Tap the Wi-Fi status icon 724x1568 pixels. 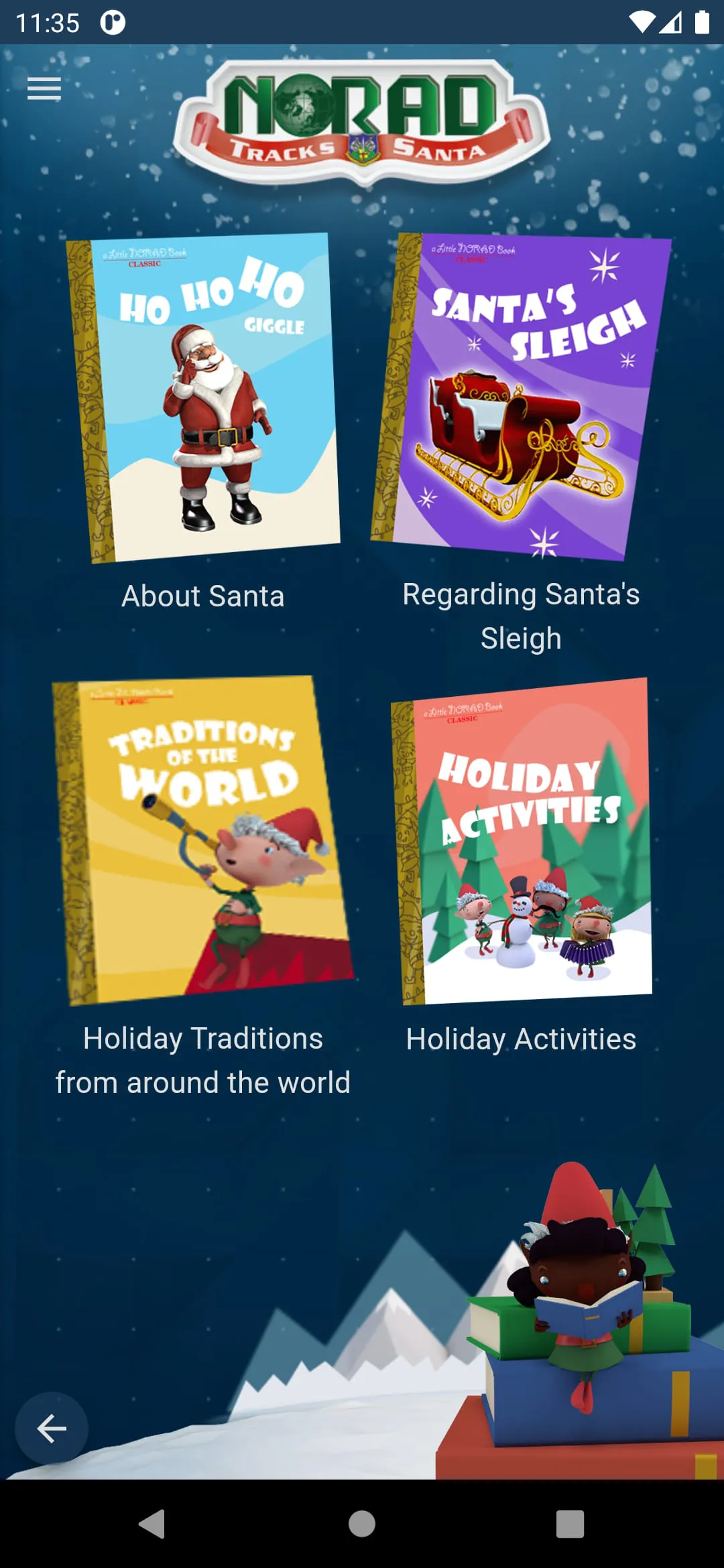(x=642, y=22)
